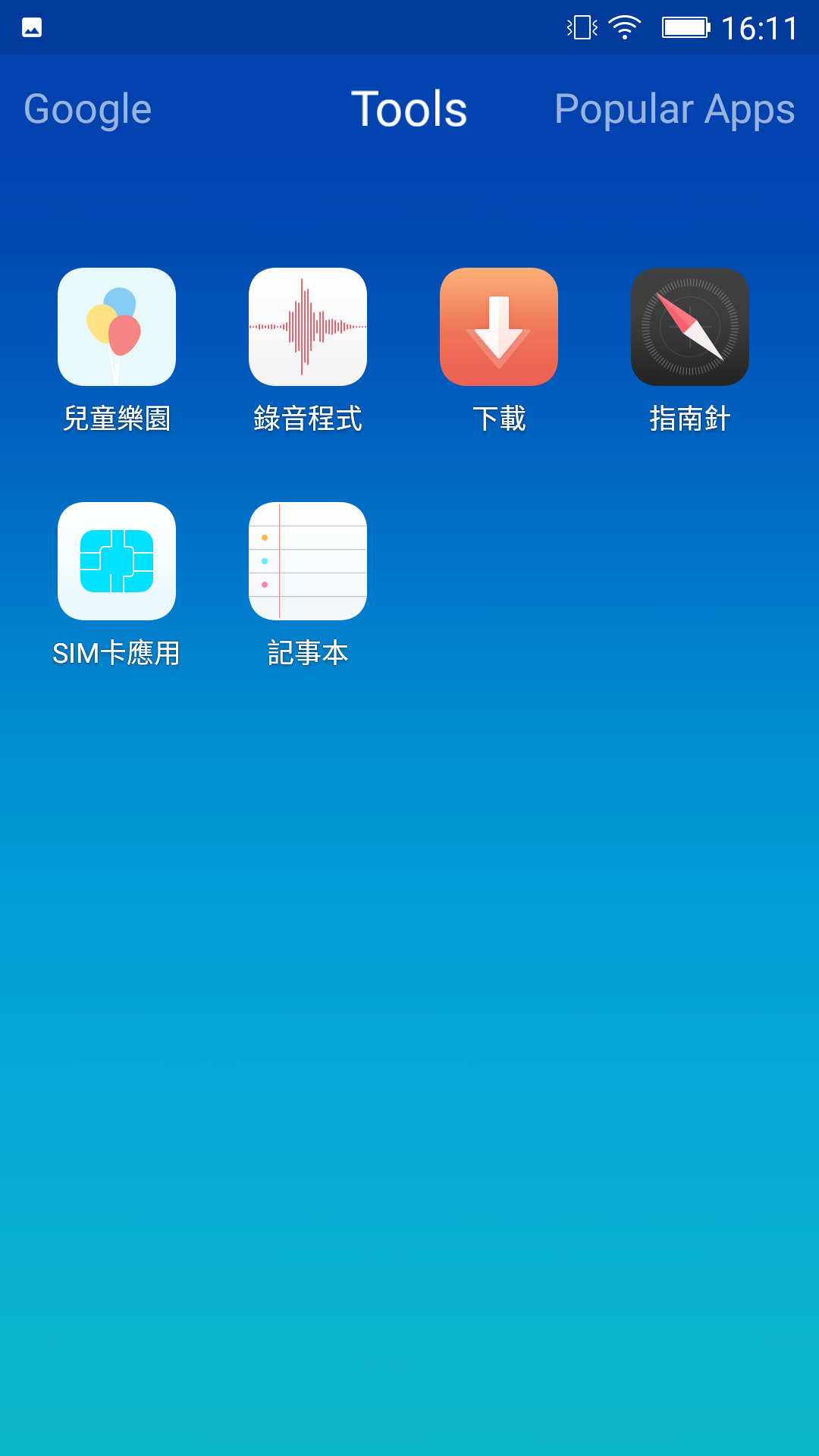Switch to the Google folder tab
This screenshot has width=819, height=1456.
click(88, 110)
